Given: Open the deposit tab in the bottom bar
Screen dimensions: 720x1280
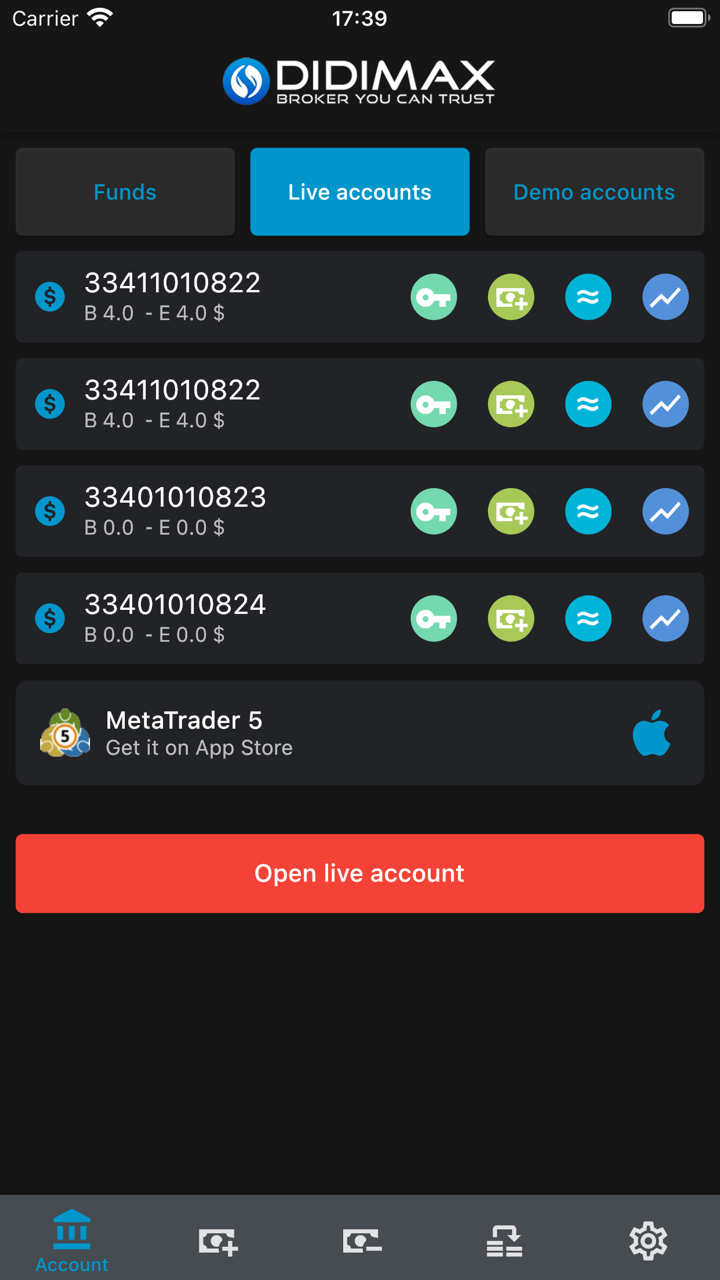Looking at the screenshot, I should [217, 1241].
